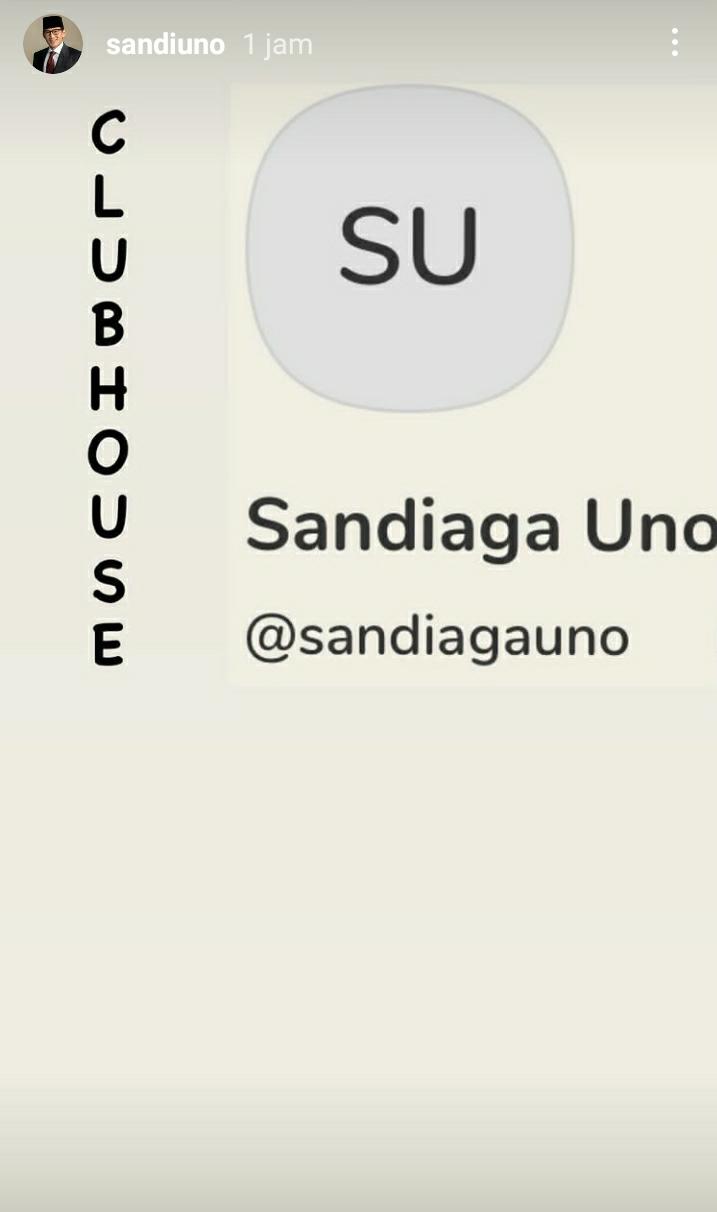717x1212 pixels.
Task: Open the sandiuno username link
Action: tap(165, 45)
